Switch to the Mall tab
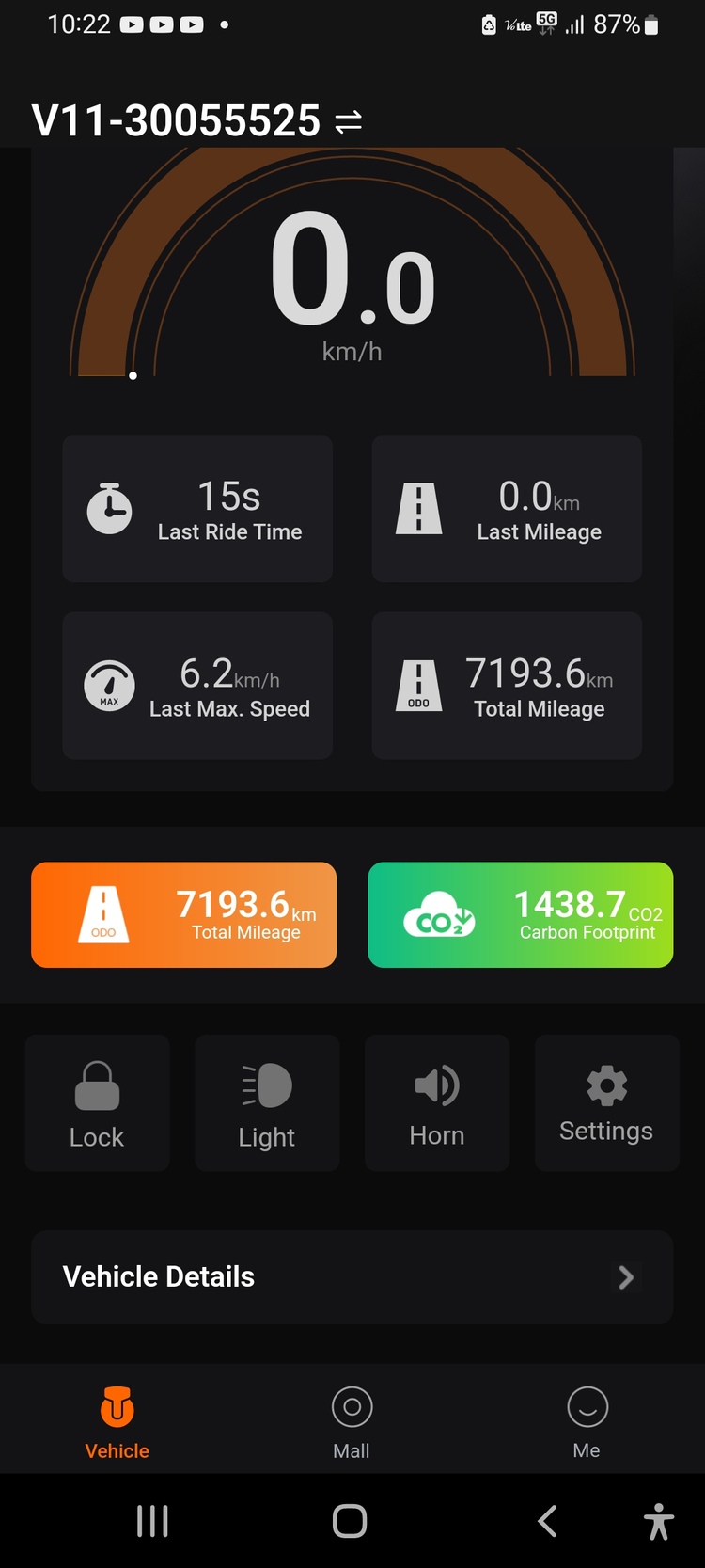This screenshot has width=705, height=1568. 352,1422
